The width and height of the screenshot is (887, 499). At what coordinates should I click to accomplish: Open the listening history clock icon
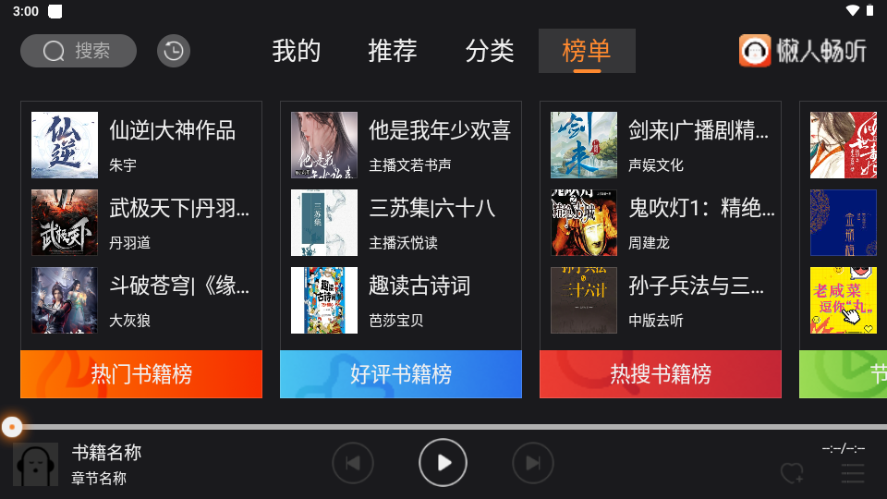click(173, 51)
